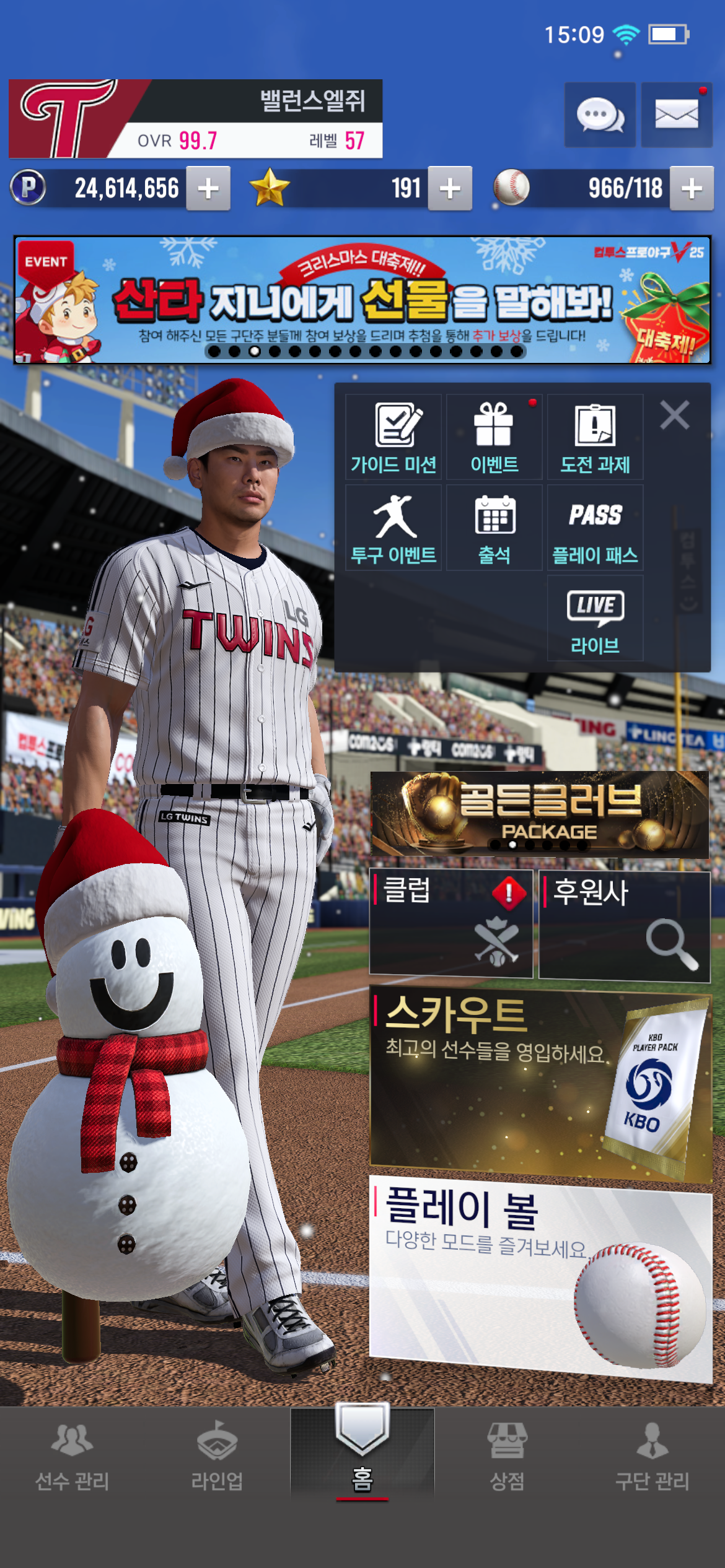Add more baseballs with plus button
Viewport: 725px width, 1568px height.
click(692, 188)
